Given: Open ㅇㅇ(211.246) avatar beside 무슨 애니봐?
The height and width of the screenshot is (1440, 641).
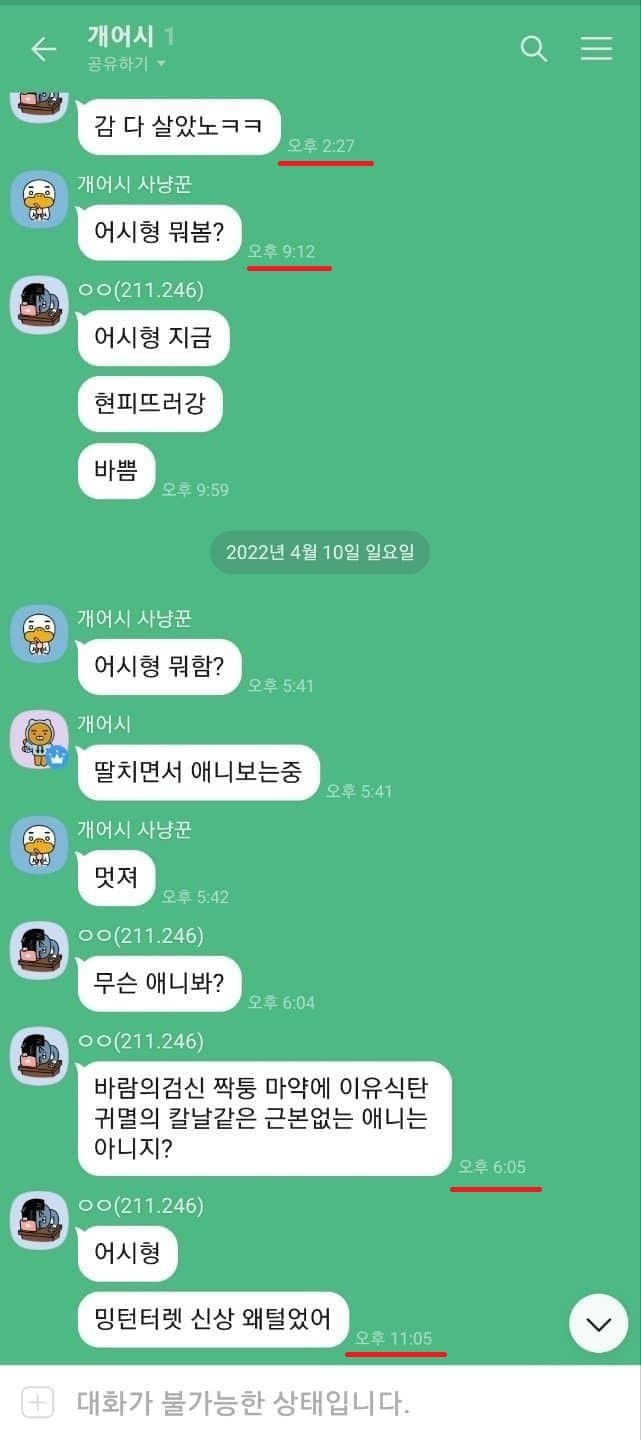Looking at the screenshot, I should point(39,950).
